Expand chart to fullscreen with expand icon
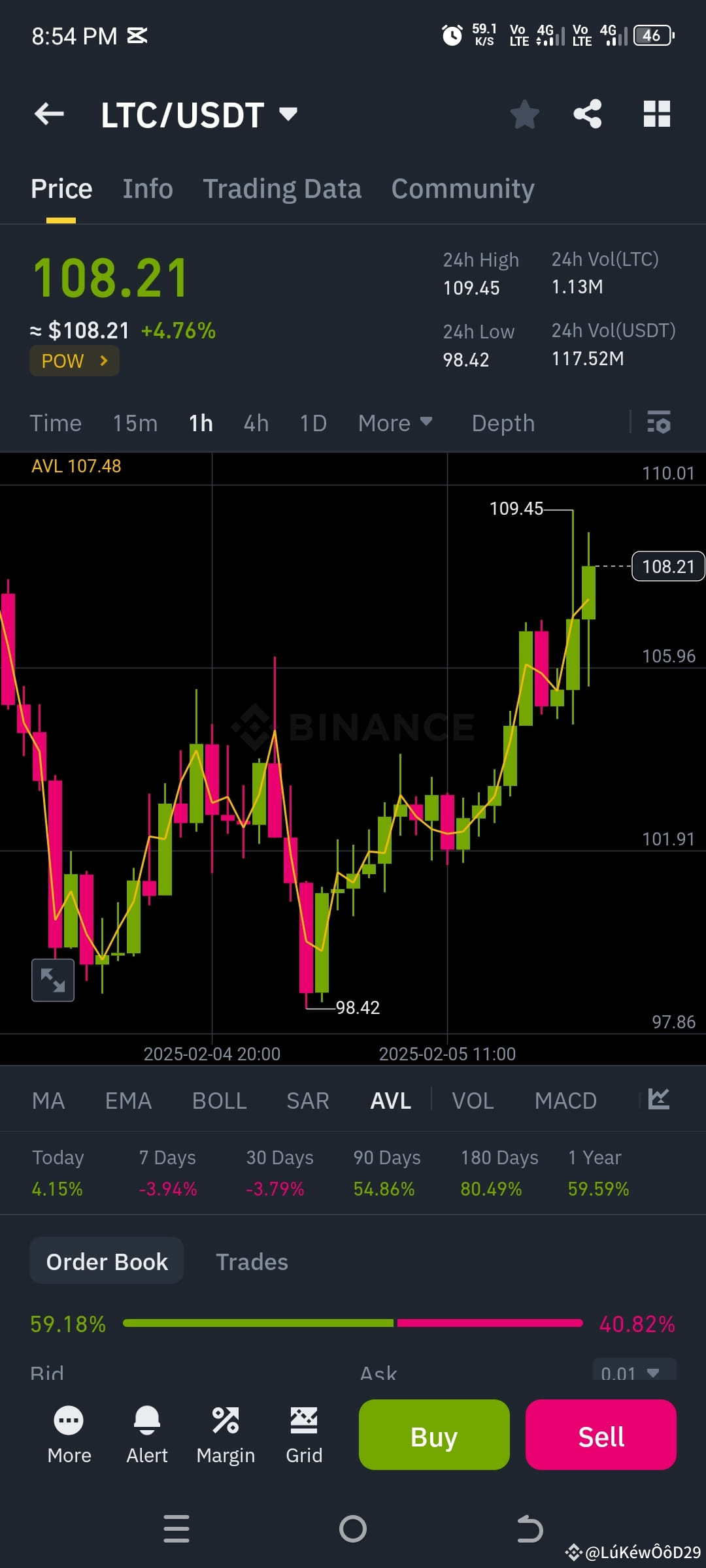Image resolution: width=706 pixels, height=1568 pixels. pyautogui.click(x=52, y=980)
